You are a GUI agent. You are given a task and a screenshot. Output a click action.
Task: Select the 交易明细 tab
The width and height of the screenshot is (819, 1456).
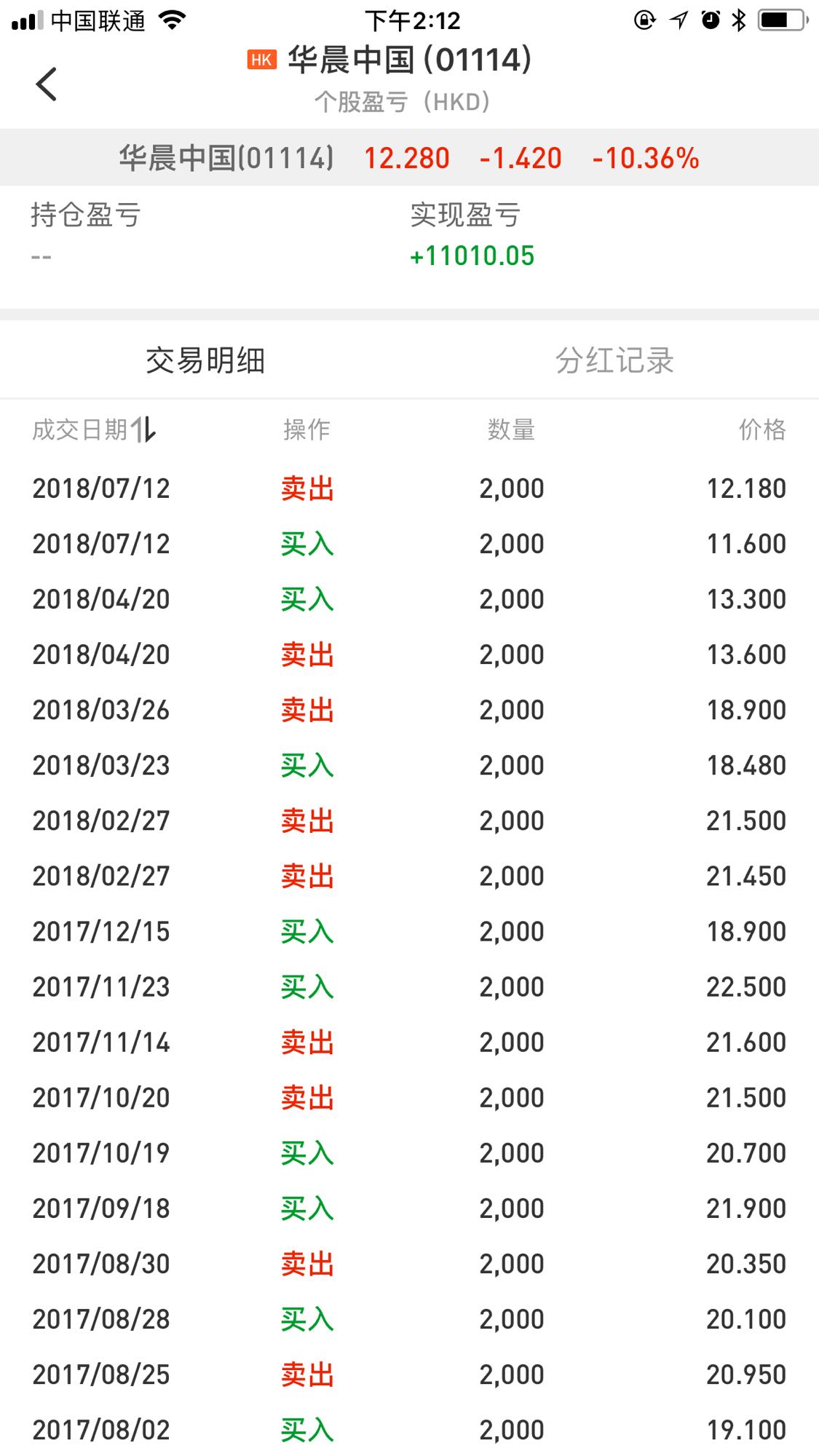[205, 360]
